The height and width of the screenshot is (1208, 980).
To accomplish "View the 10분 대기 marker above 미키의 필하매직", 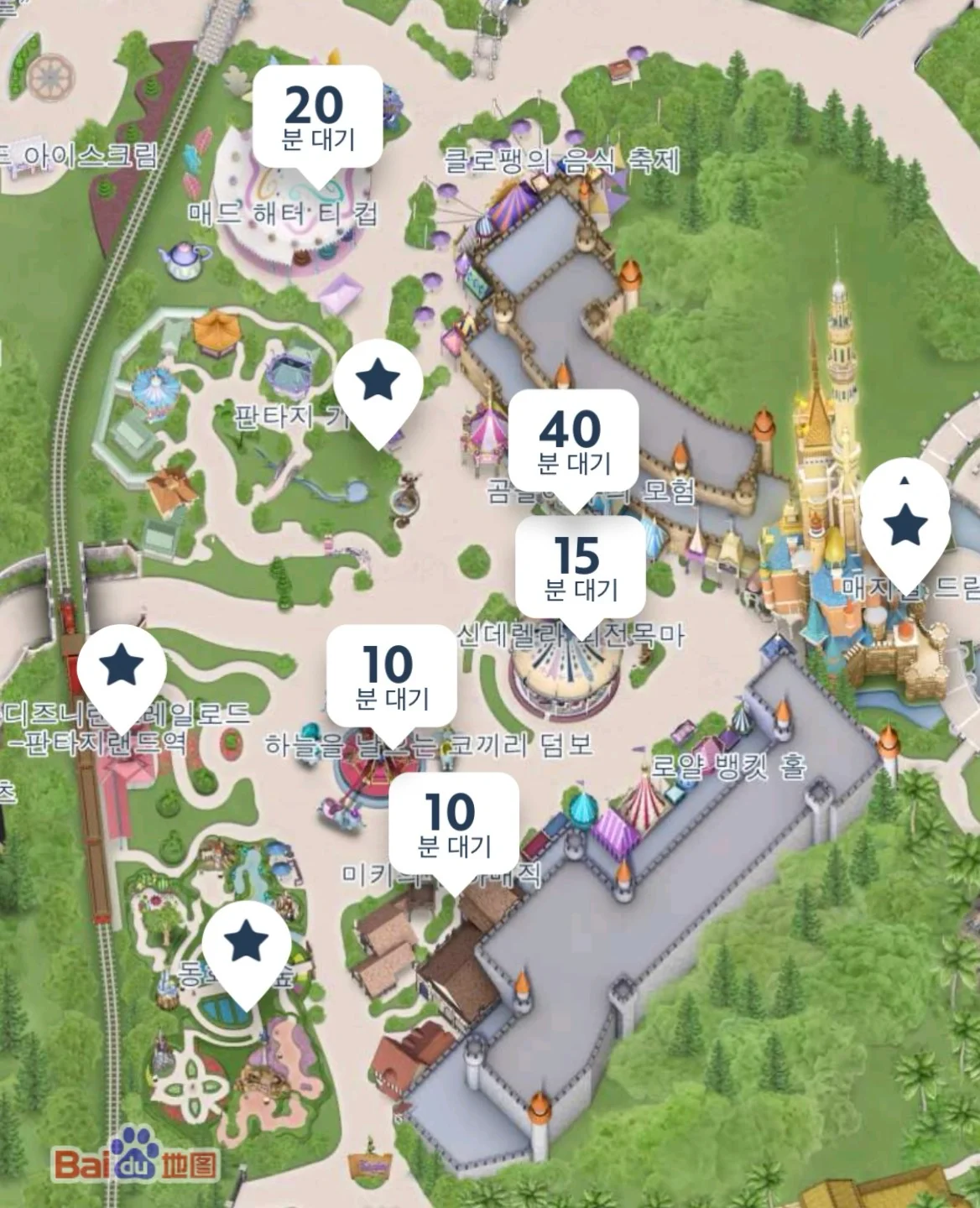I will point(454,824).
